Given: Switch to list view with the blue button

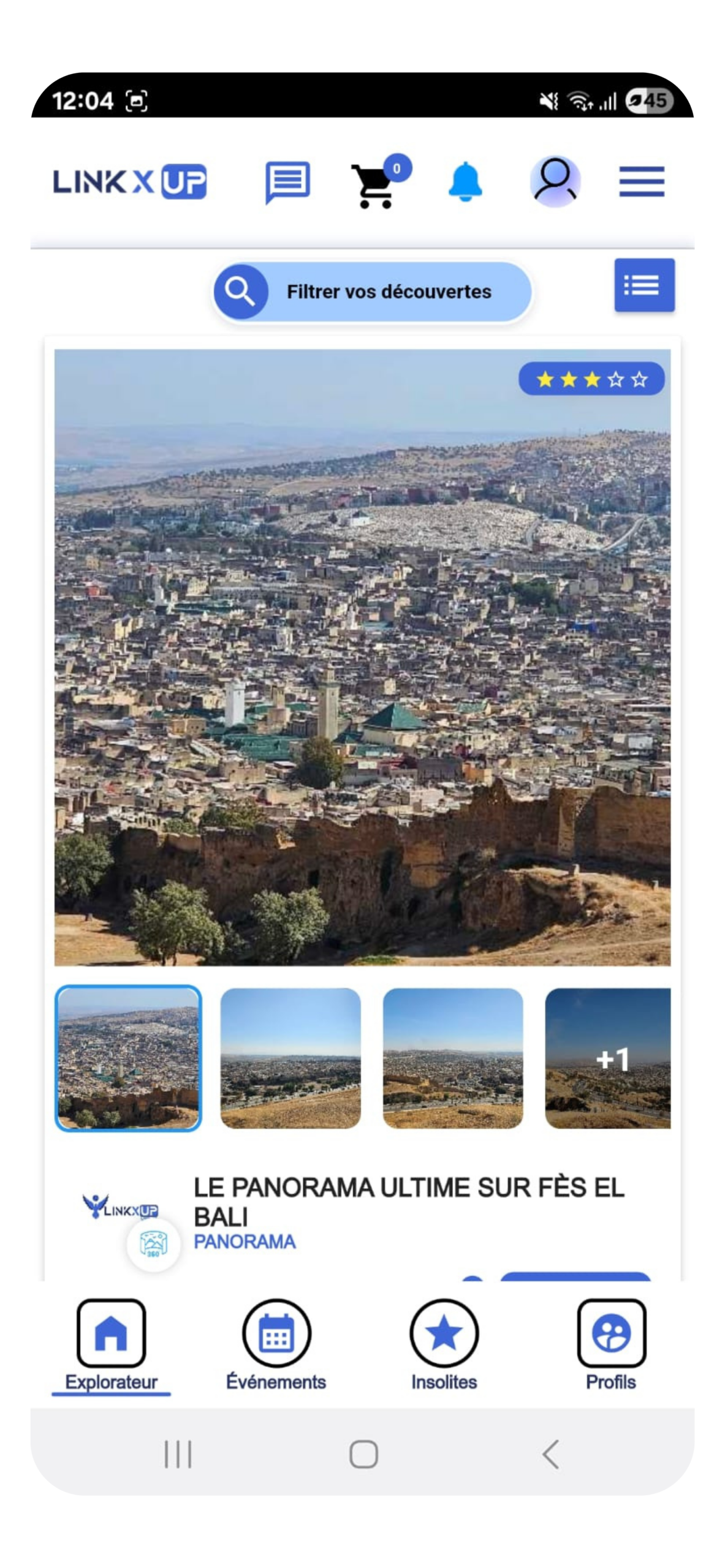Looking at the screenshot, I should (644, 285).
